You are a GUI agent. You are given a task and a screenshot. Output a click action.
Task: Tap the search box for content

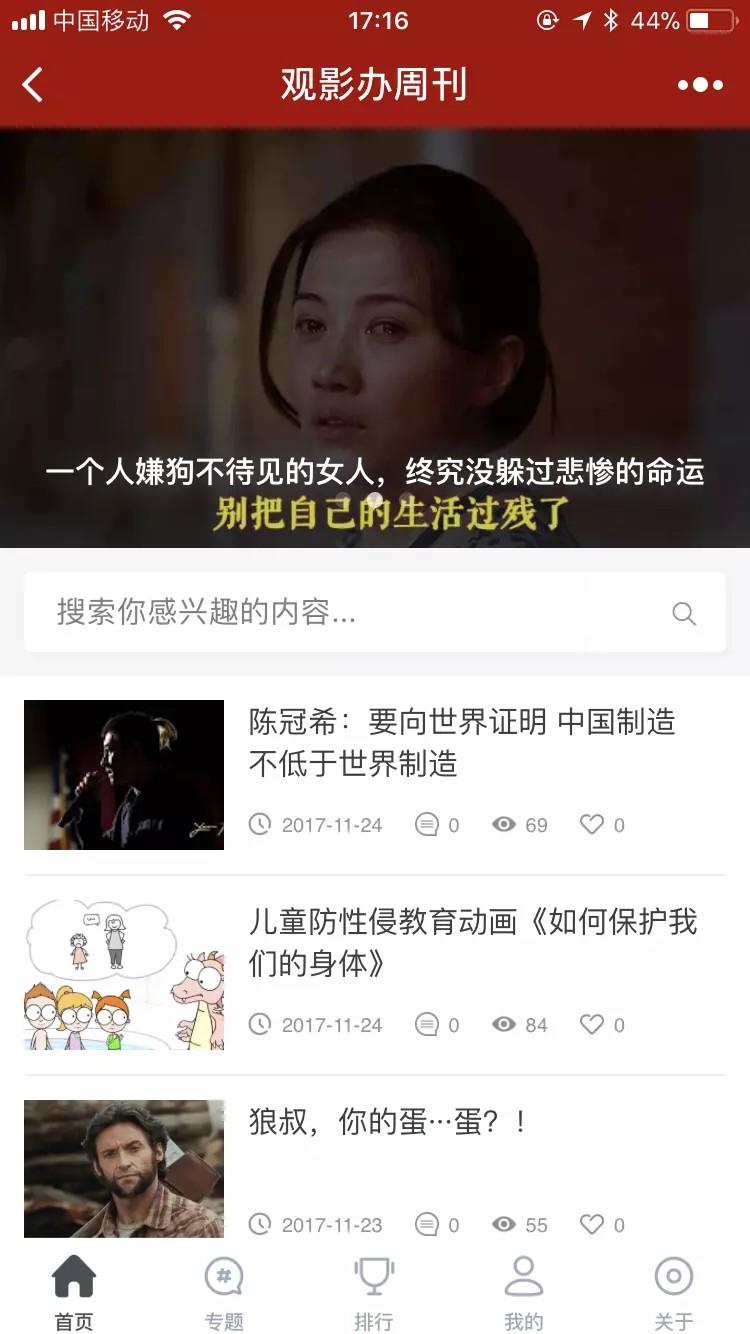[x=350, y=612]
